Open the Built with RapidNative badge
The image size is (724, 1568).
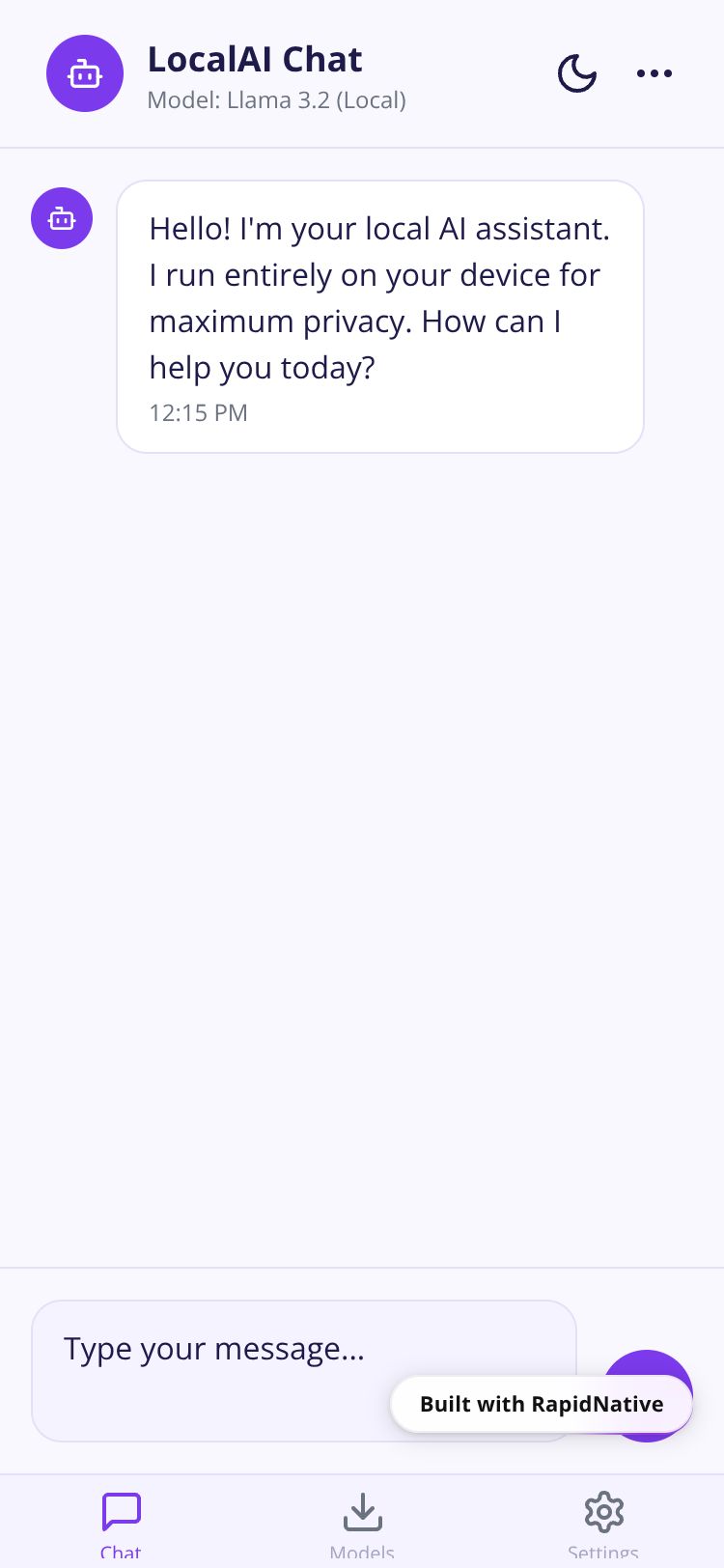coord(541,1404)
